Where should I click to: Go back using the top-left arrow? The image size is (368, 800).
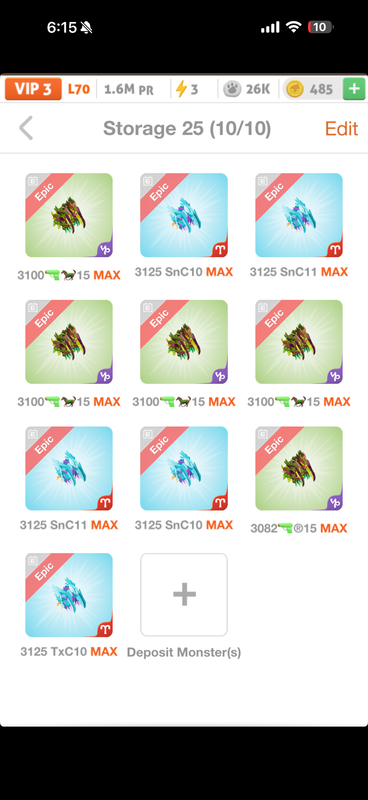click(26, 128)
